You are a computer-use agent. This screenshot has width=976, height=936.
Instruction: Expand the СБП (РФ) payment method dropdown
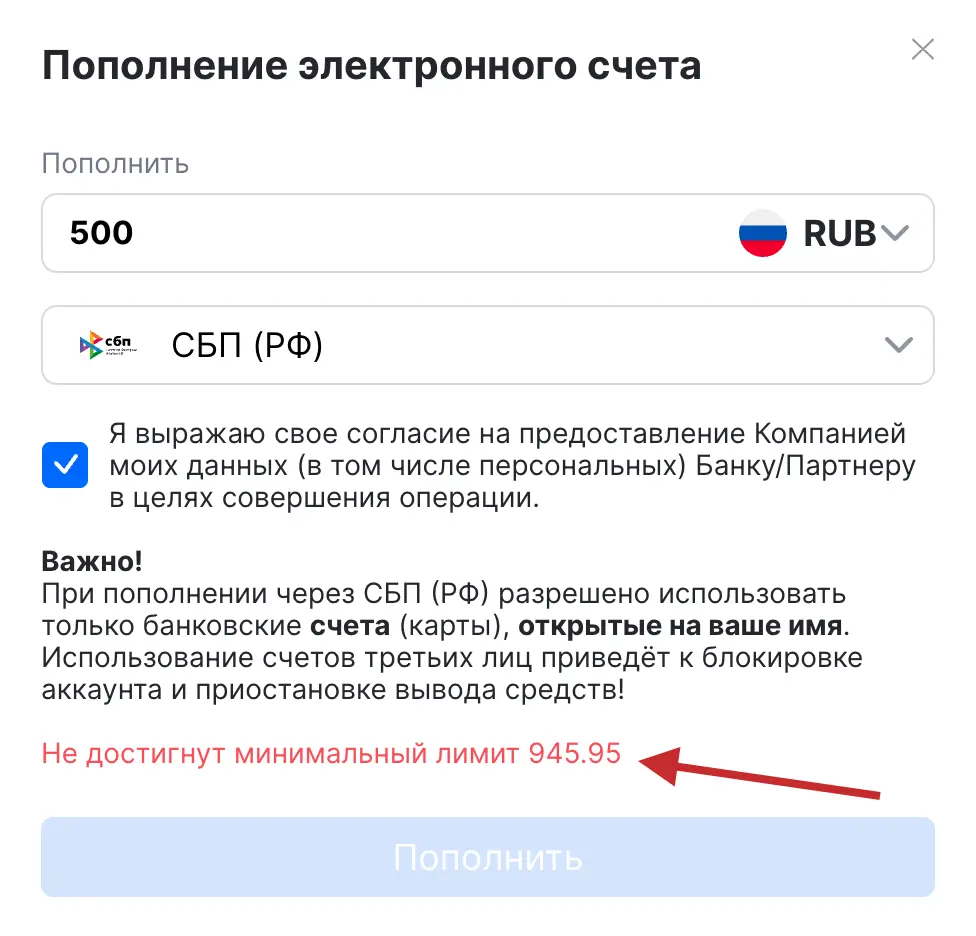pos(487,346)
